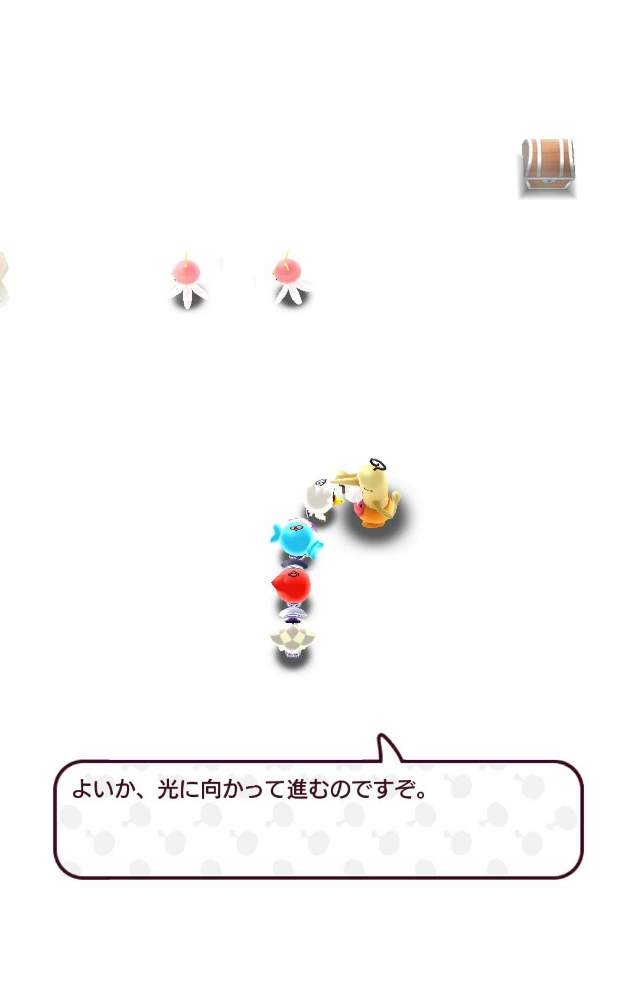Open the wooden treasure chest
This screenshot has width=638, height=1000.
[x=548, y=166]
